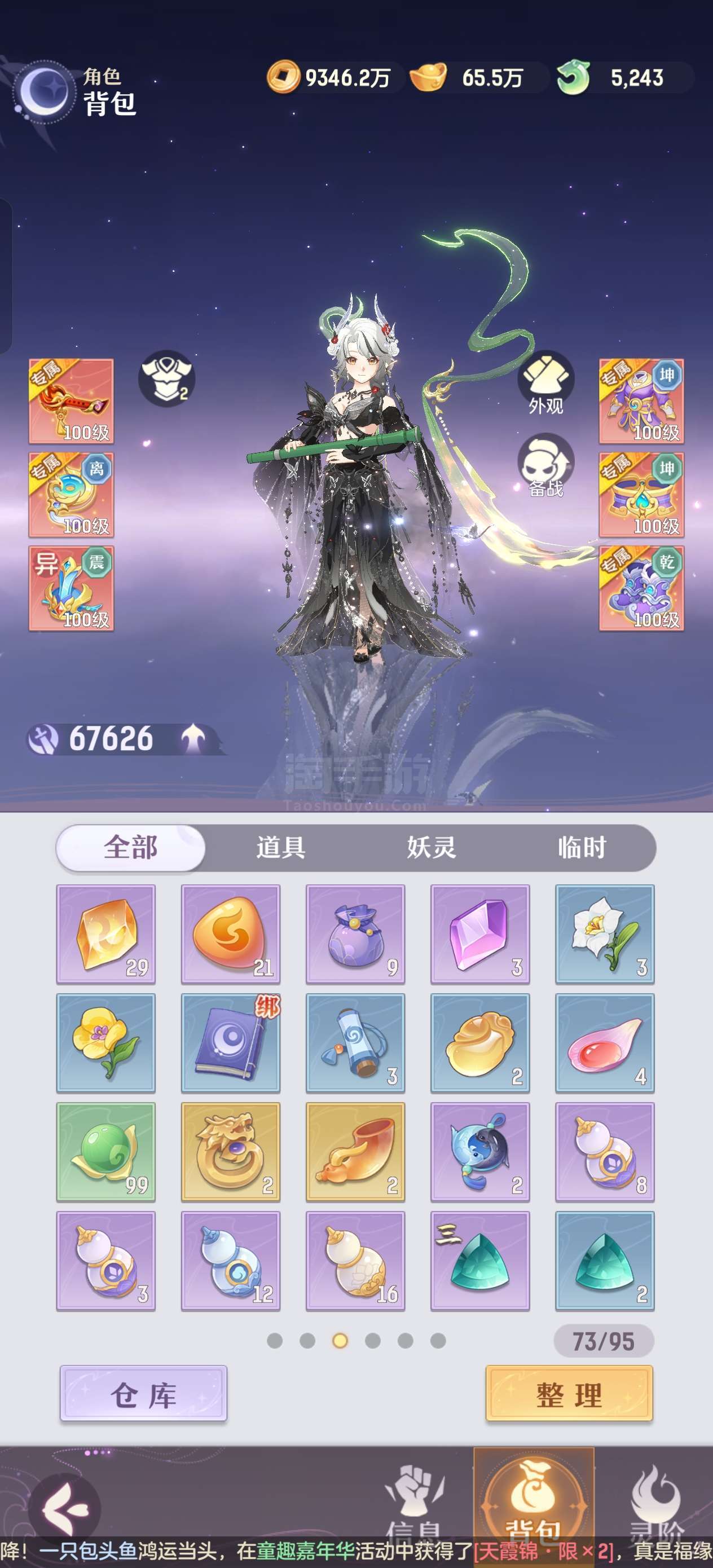Select the white flower item

[605, 935]
